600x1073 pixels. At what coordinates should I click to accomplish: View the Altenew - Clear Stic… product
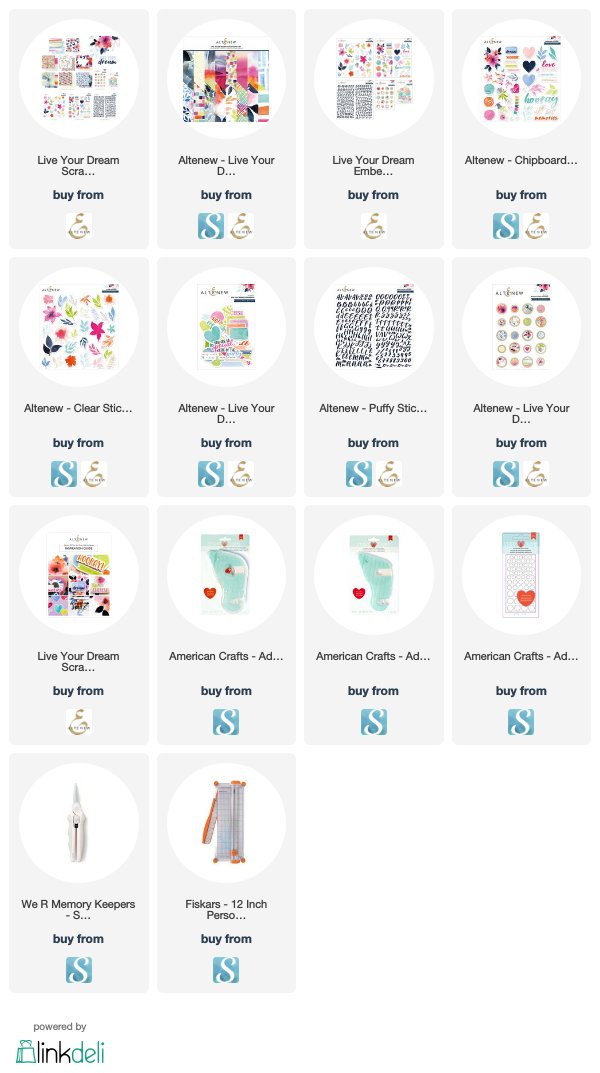tap(79, 327)
